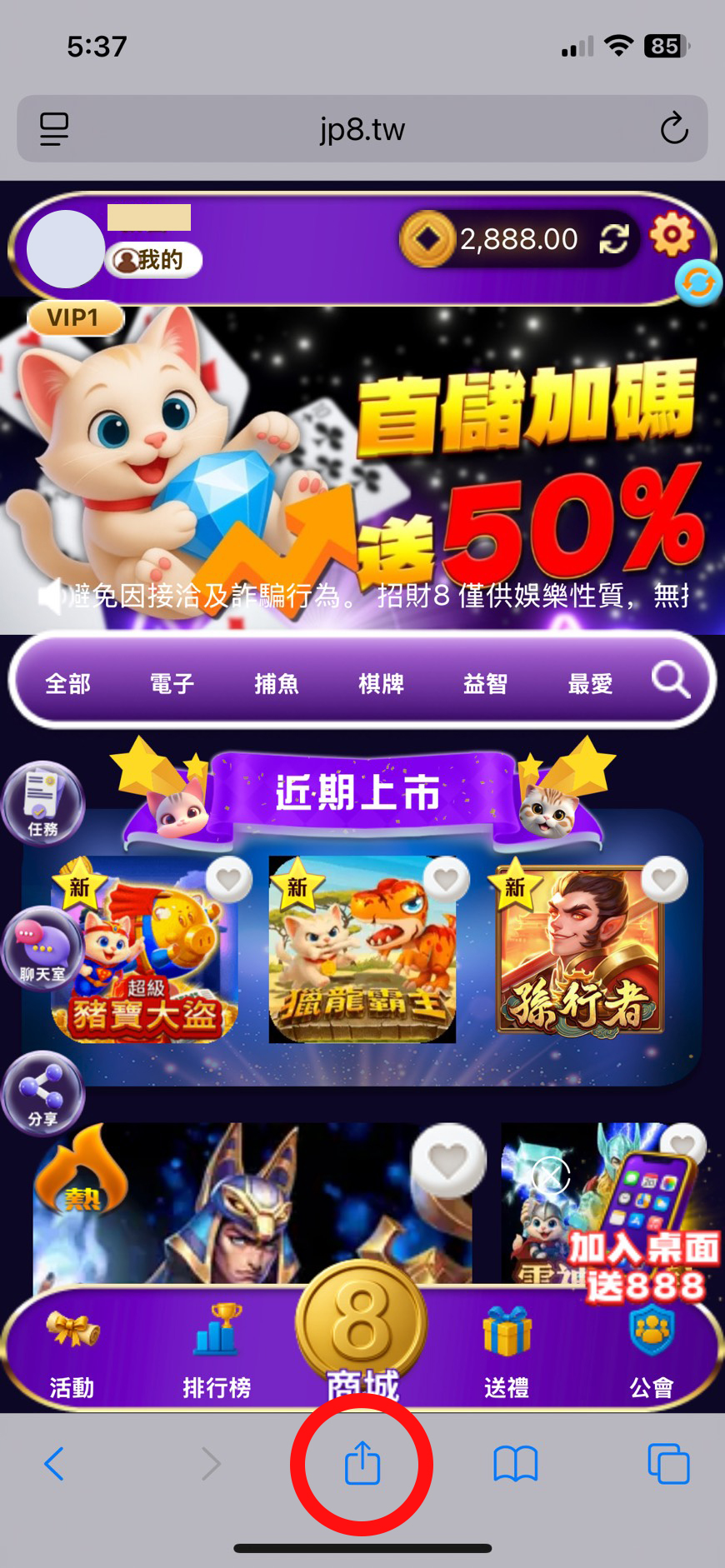Open settings gear icon
725x1568 pixels.
pyautogui.click(x=672, y=236)
